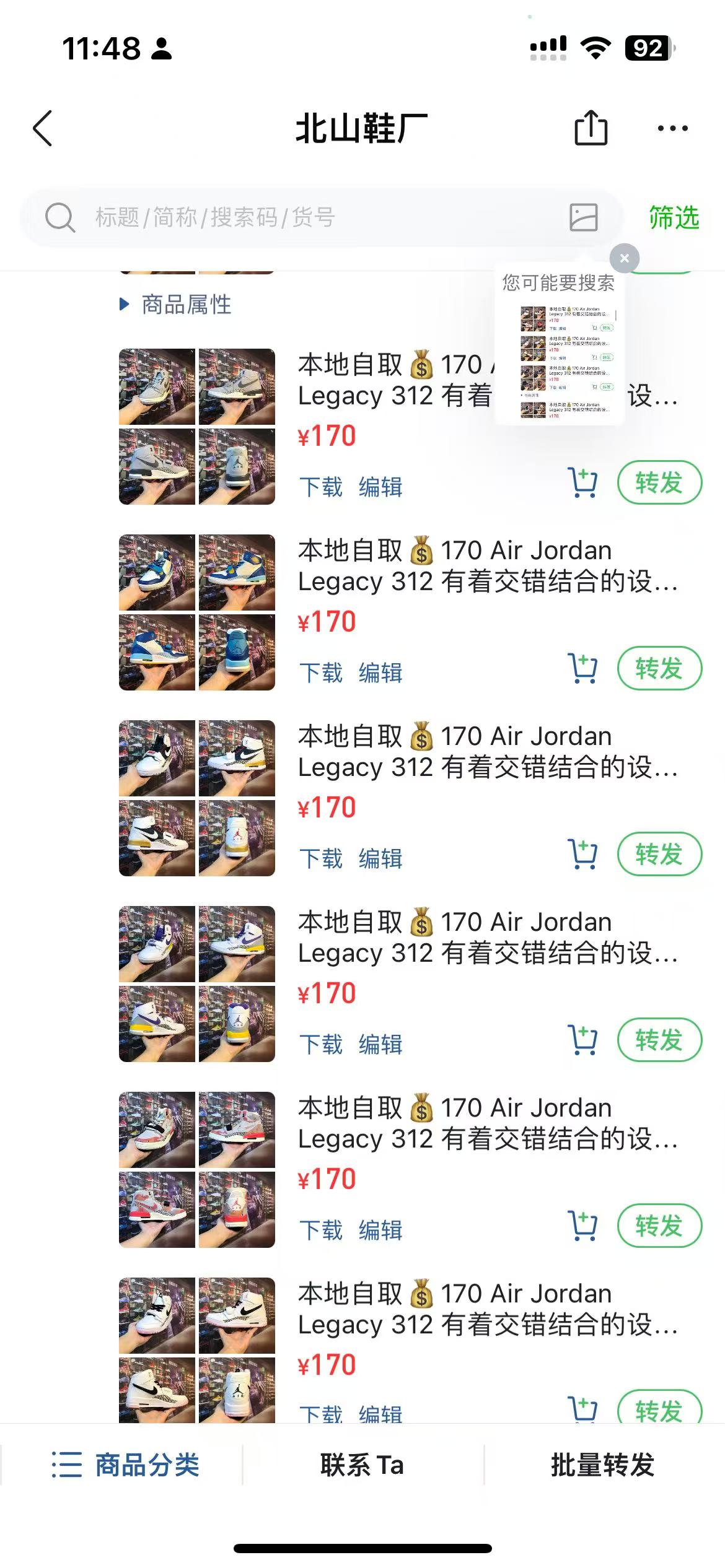The width and height of the screenshot is (725, 1568).
Task: Open the 商品分类 category menu
Action: tap(126, 1465)
